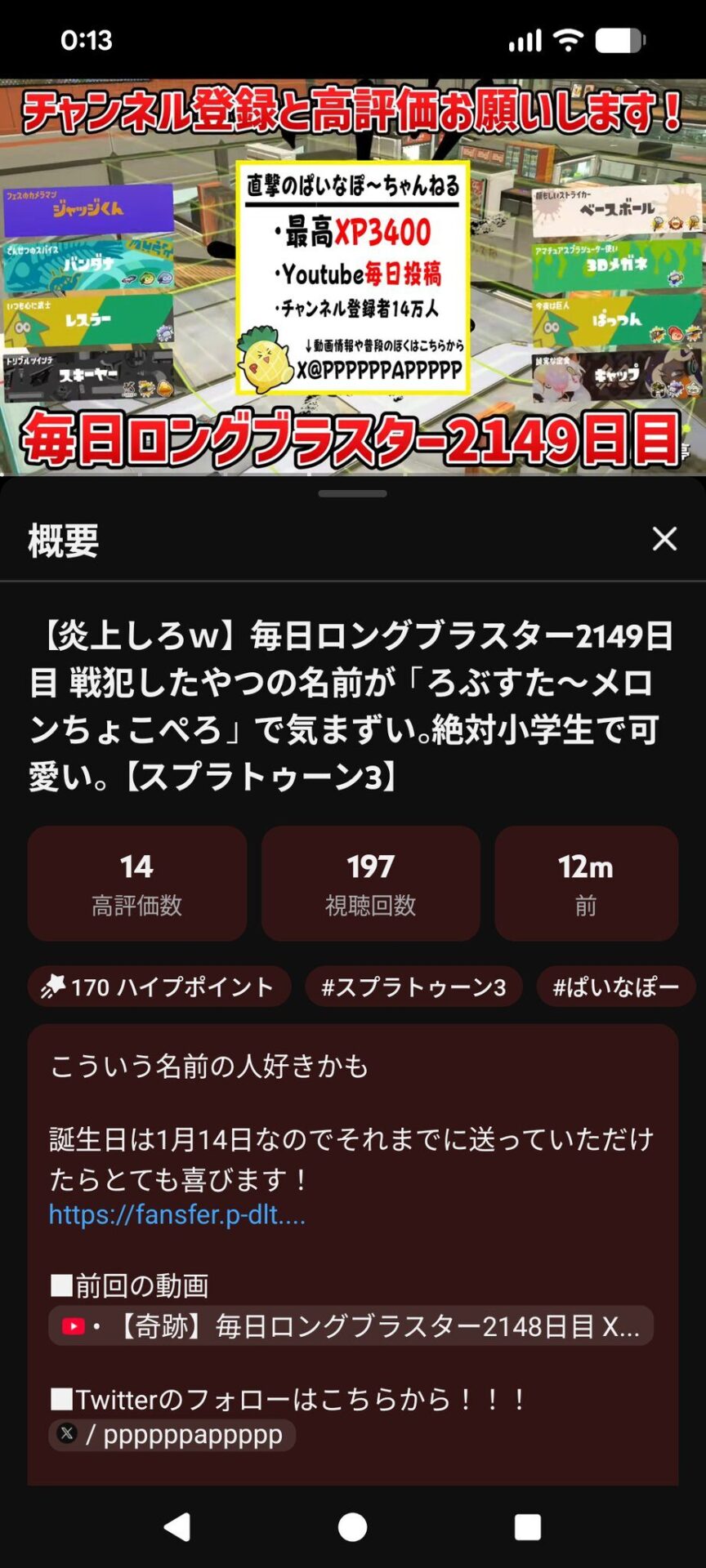Image resolution: width=706 pixels, height=1568 pixels.
Task: Tap the 170 ハイプポイント chip
Action: (159, 987)
